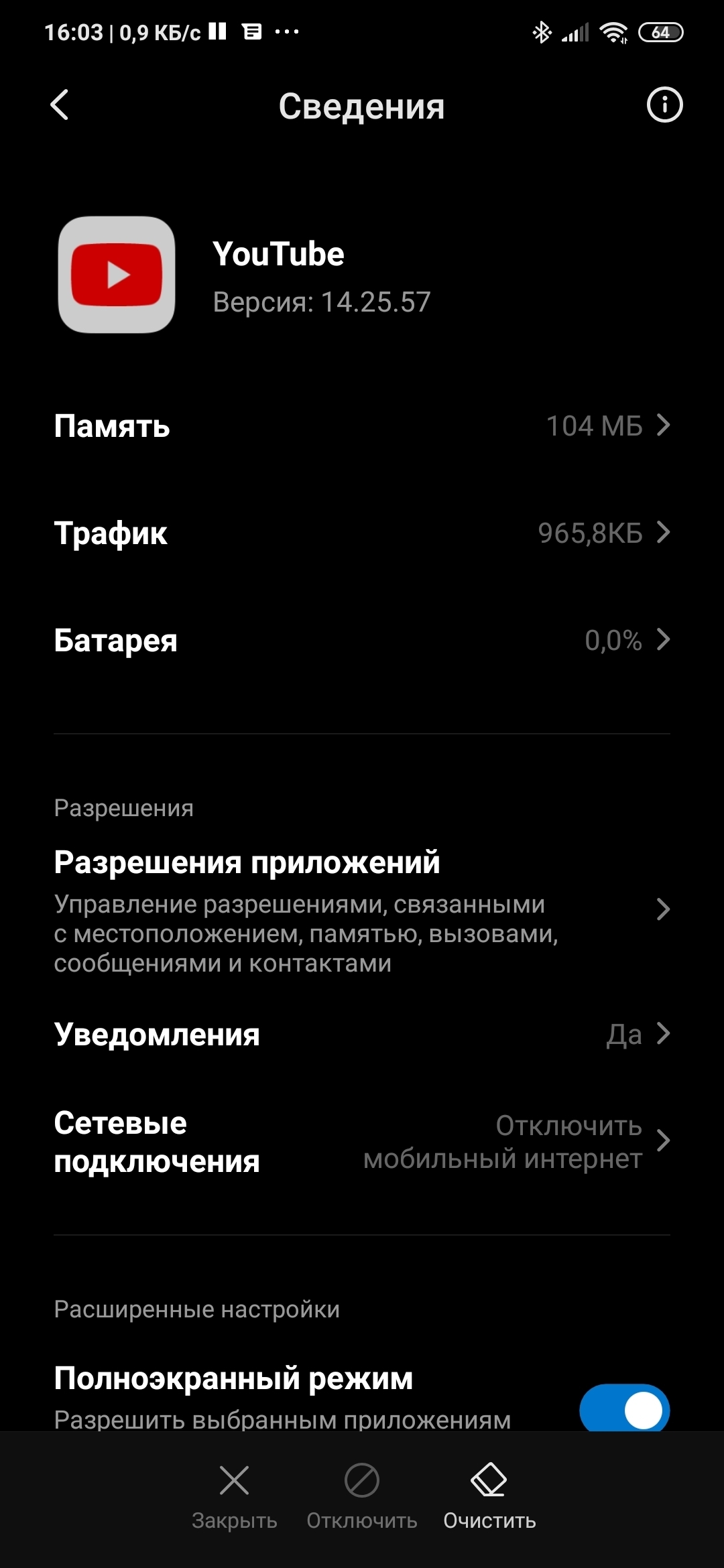Tap Очистить to clear app data
The height and width of the screenshot is (1568, 724).
(x=489, y=1496)
